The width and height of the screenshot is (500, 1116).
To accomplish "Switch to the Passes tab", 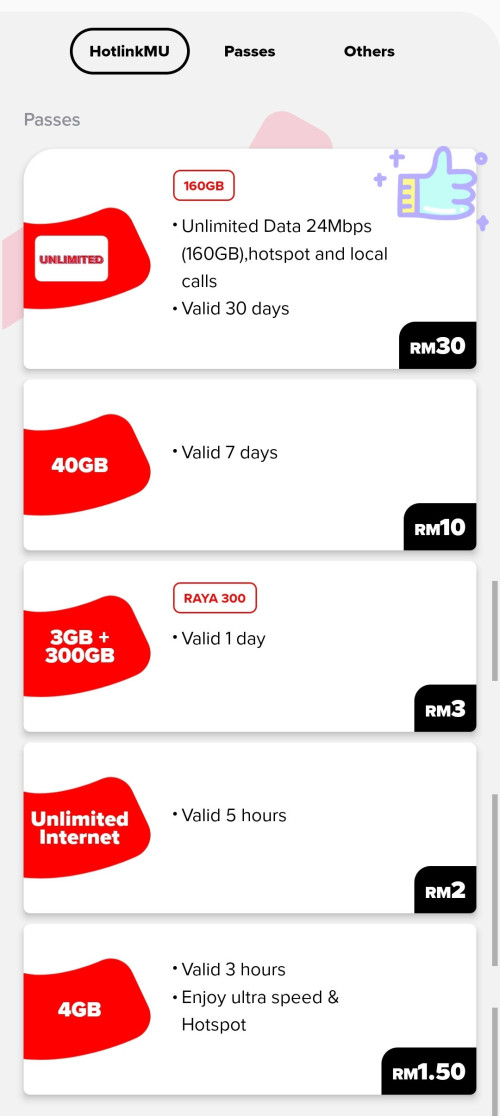I will click(250, 51).
